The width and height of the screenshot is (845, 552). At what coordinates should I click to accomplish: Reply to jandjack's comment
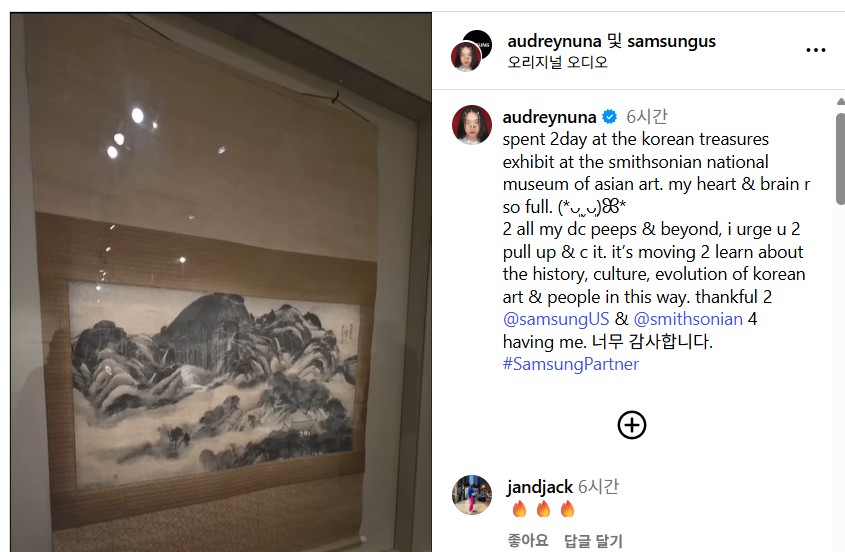593,541
